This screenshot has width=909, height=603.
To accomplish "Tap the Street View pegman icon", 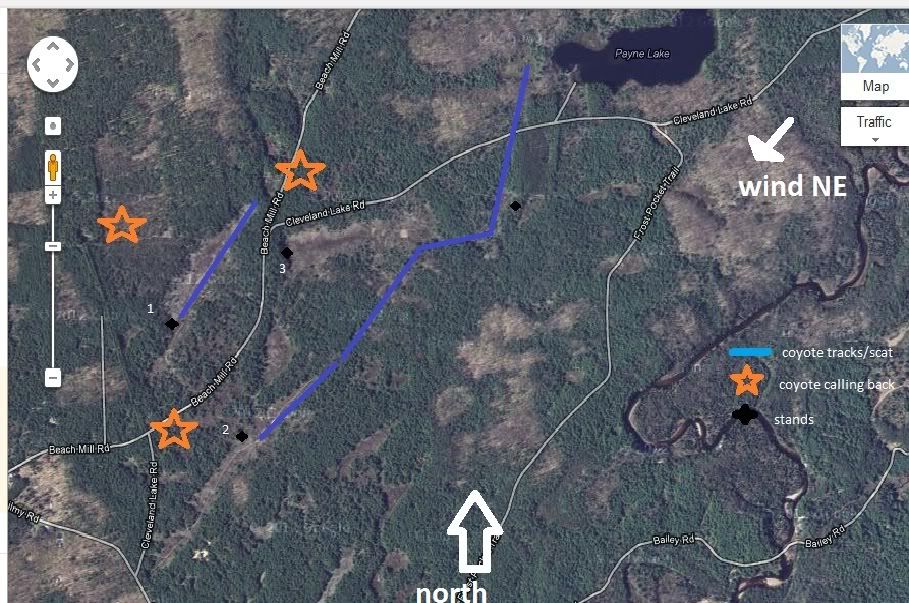I will click(x=53, y=165).
